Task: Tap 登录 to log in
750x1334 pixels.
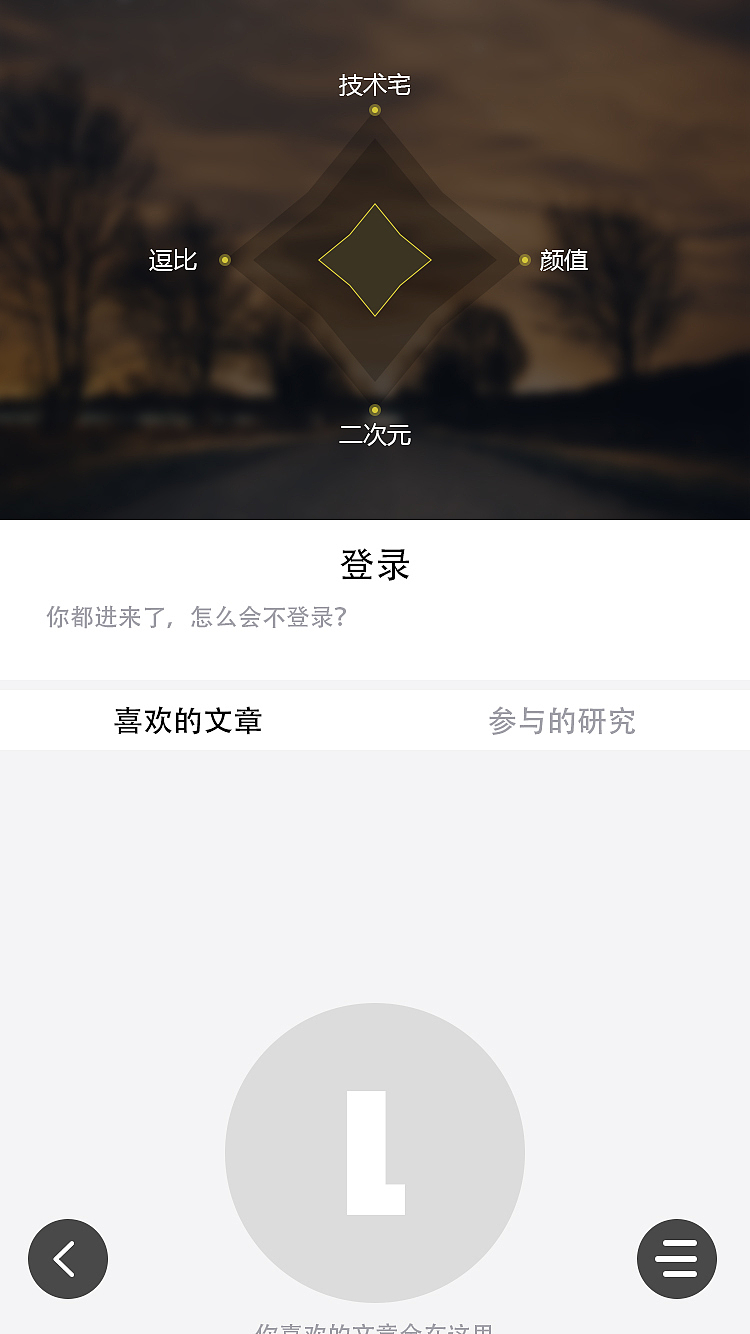Action: 375,565
